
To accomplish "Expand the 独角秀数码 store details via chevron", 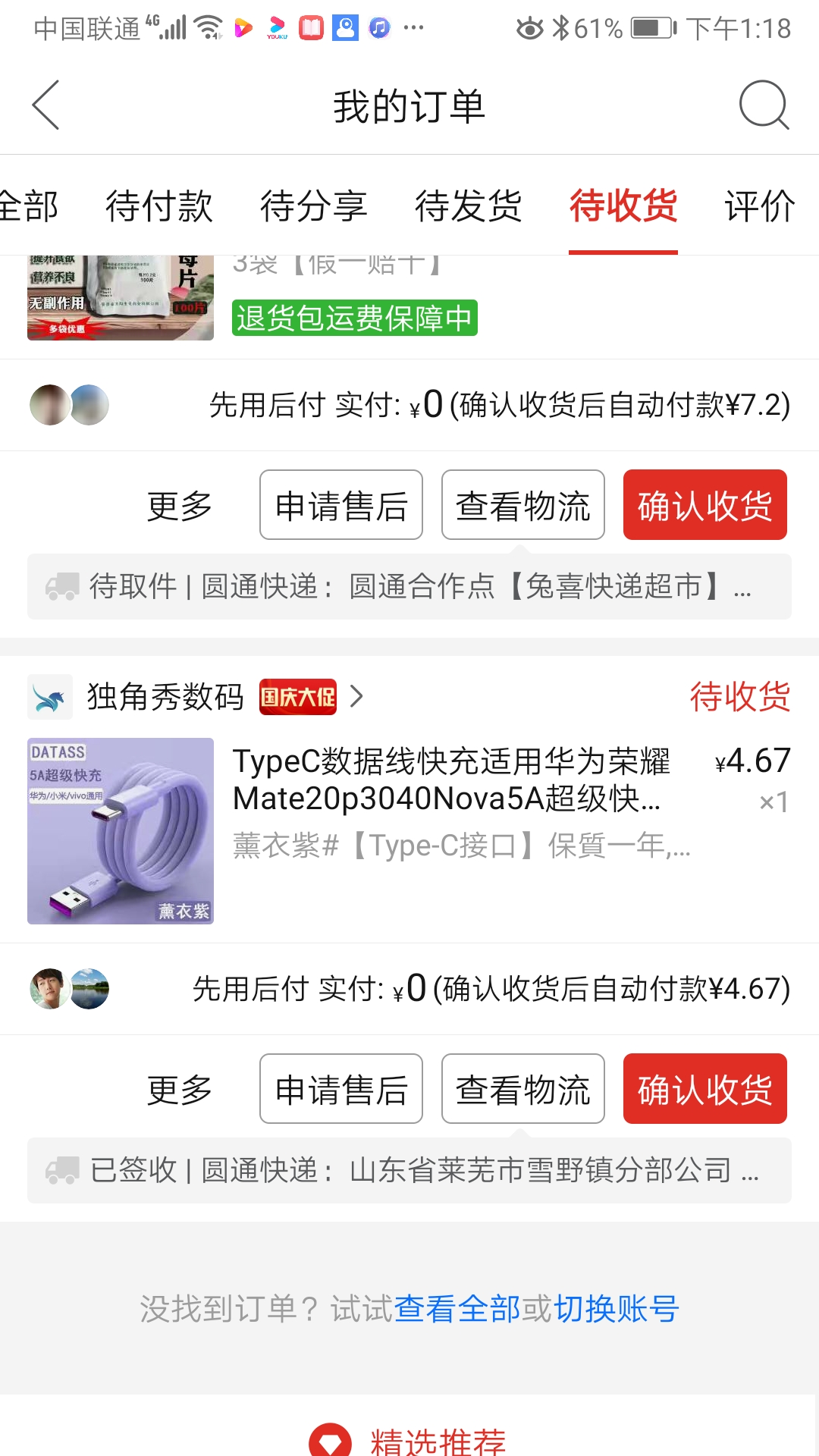I will tap(355, 696).
